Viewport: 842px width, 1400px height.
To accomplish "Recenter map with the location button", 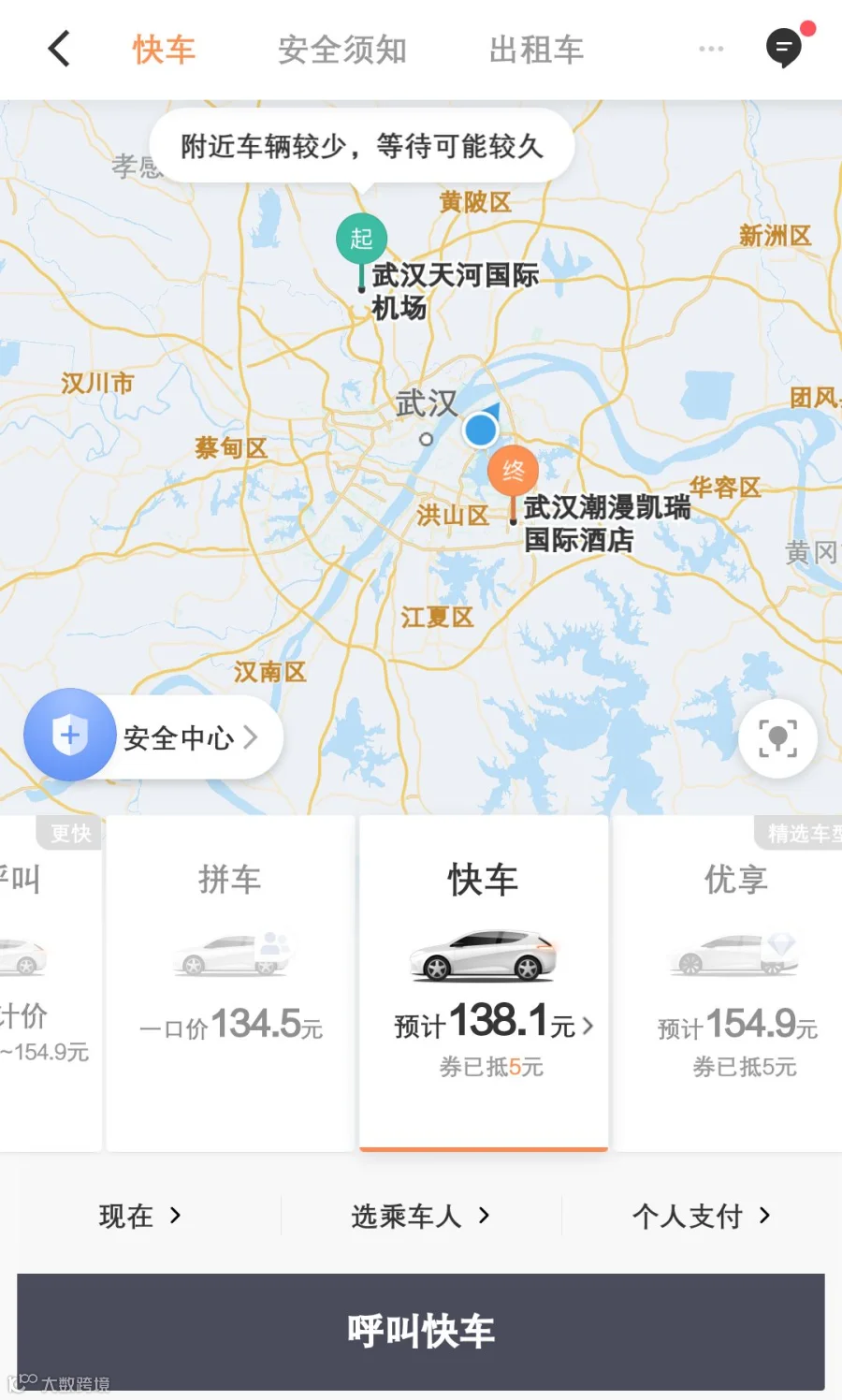I will 777,739.
